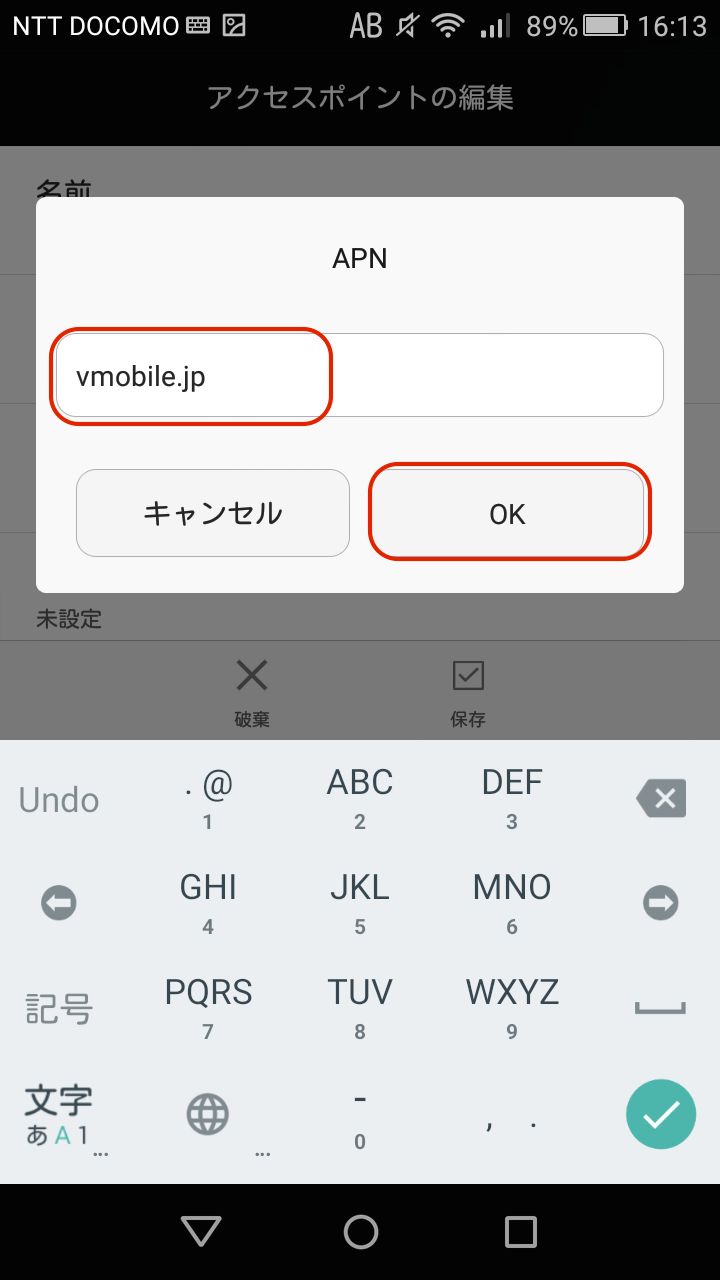
Task: Confirm the APN with OK
Action: [508, 513]
